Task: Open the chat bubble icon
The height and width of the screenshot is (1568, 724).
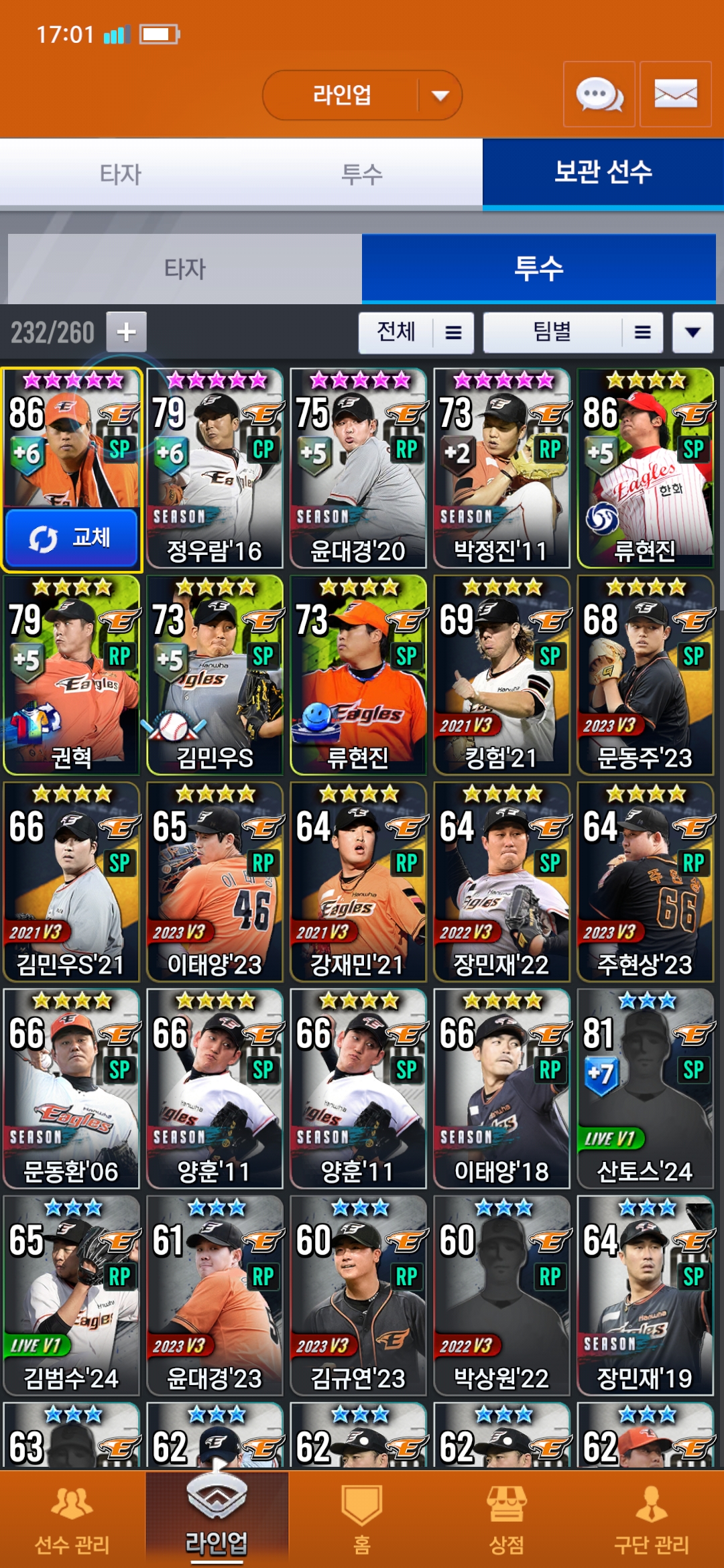Action: click(599, 94)
